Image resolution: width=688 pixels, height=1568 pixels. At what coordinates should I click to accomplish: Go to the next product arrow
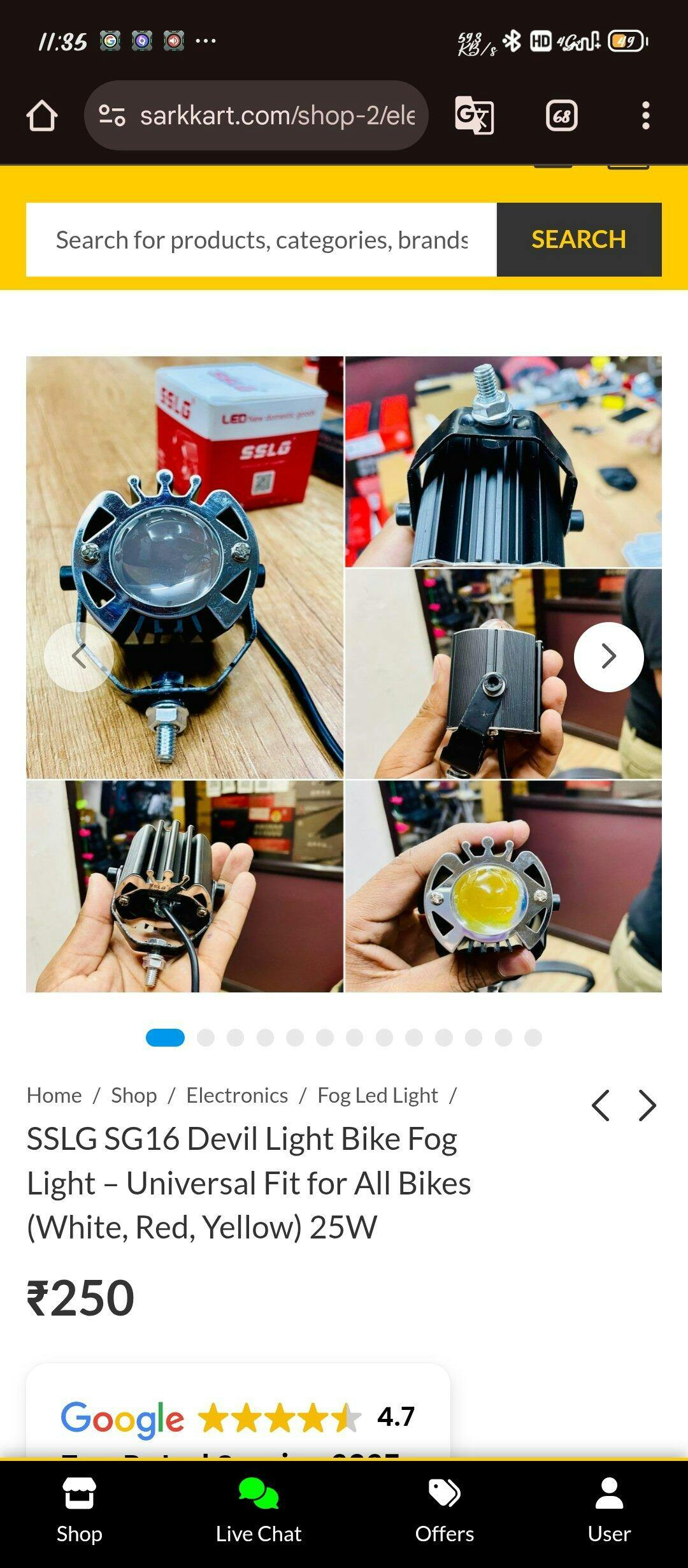click(647, 1105)
